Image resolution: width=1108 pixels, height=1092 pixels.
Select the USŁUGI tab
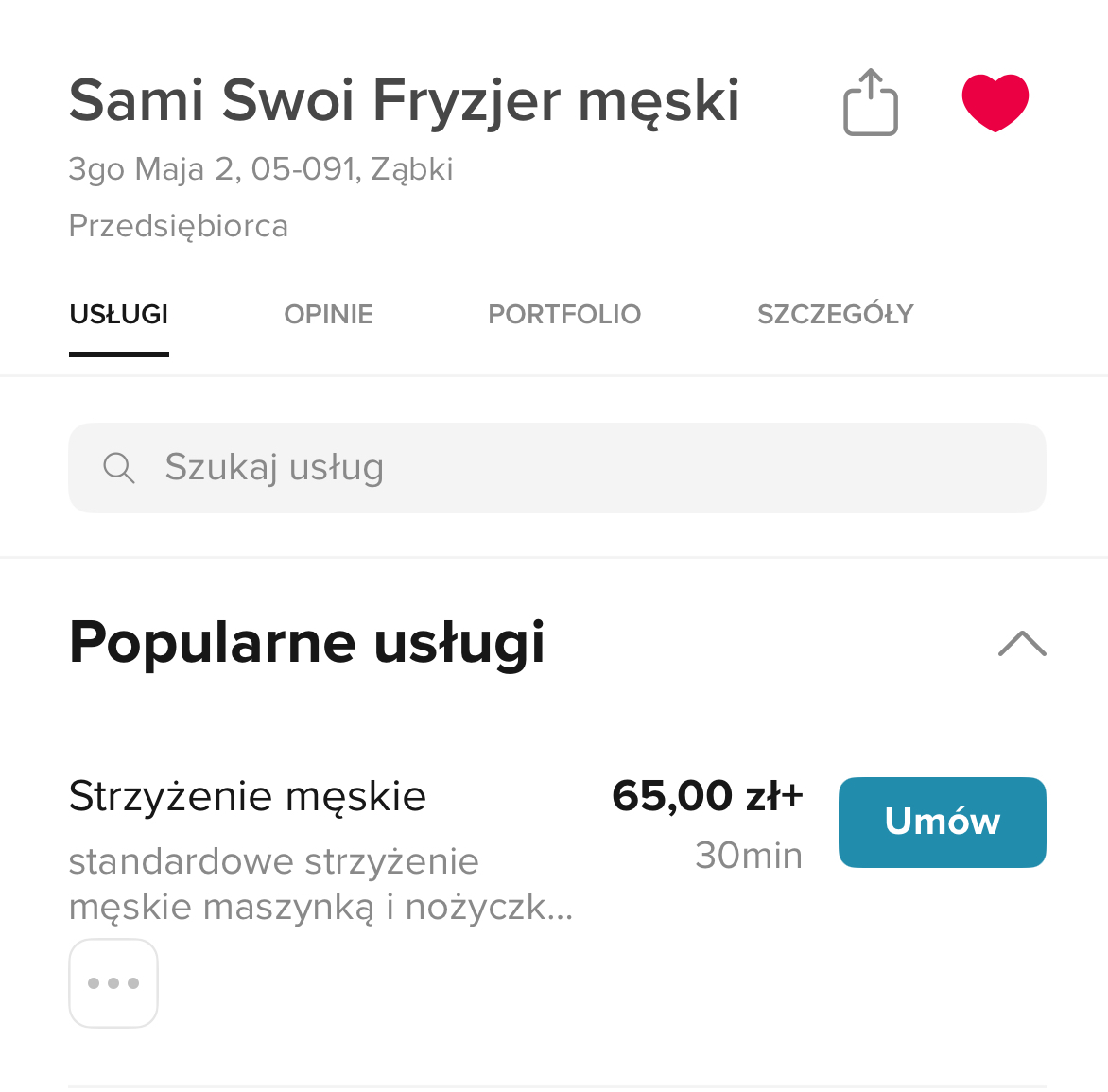(x=119, y=314)
